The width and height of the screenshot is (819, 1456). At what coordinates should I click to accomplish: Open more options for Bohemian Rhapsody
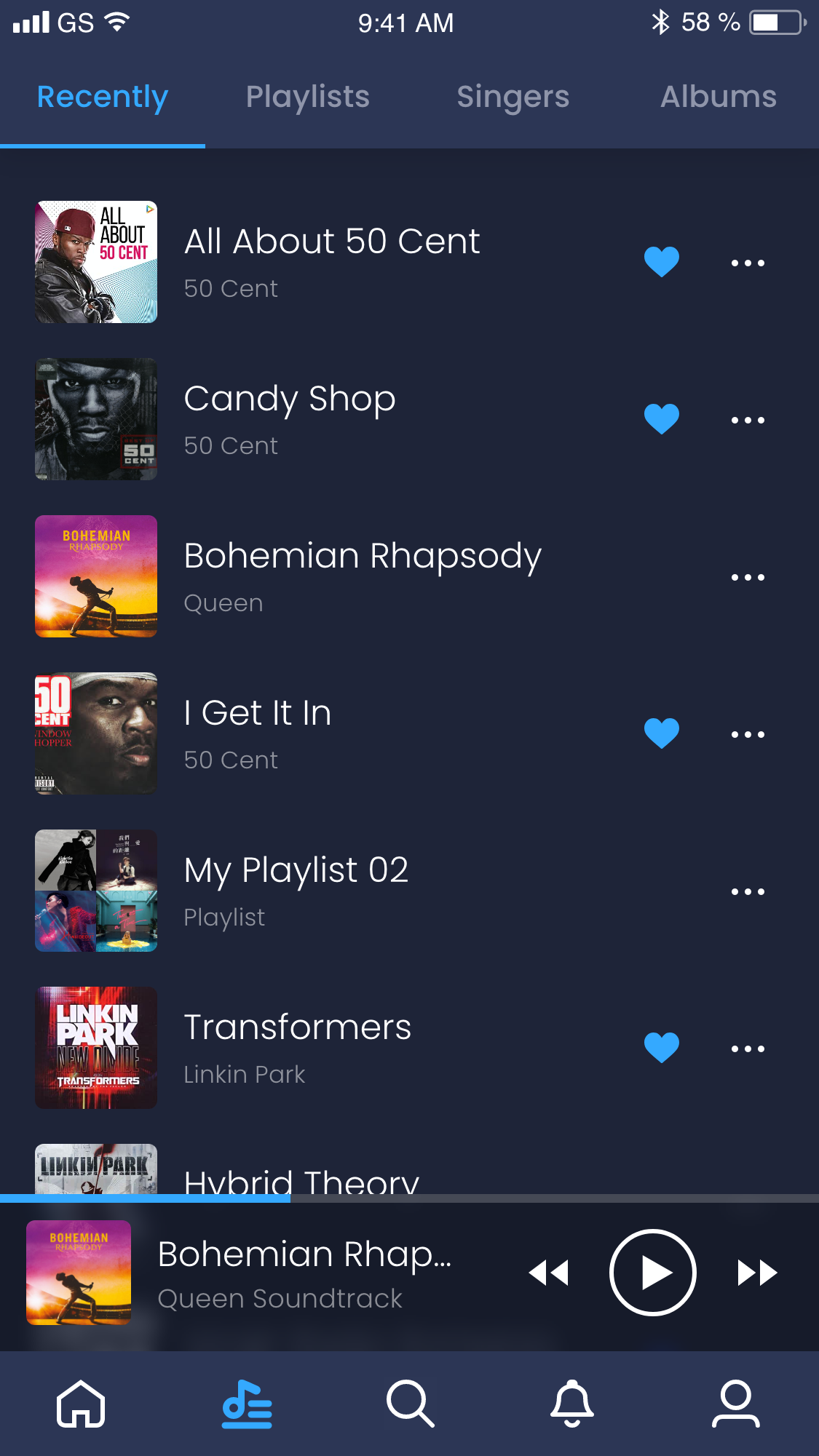point(748,577)
